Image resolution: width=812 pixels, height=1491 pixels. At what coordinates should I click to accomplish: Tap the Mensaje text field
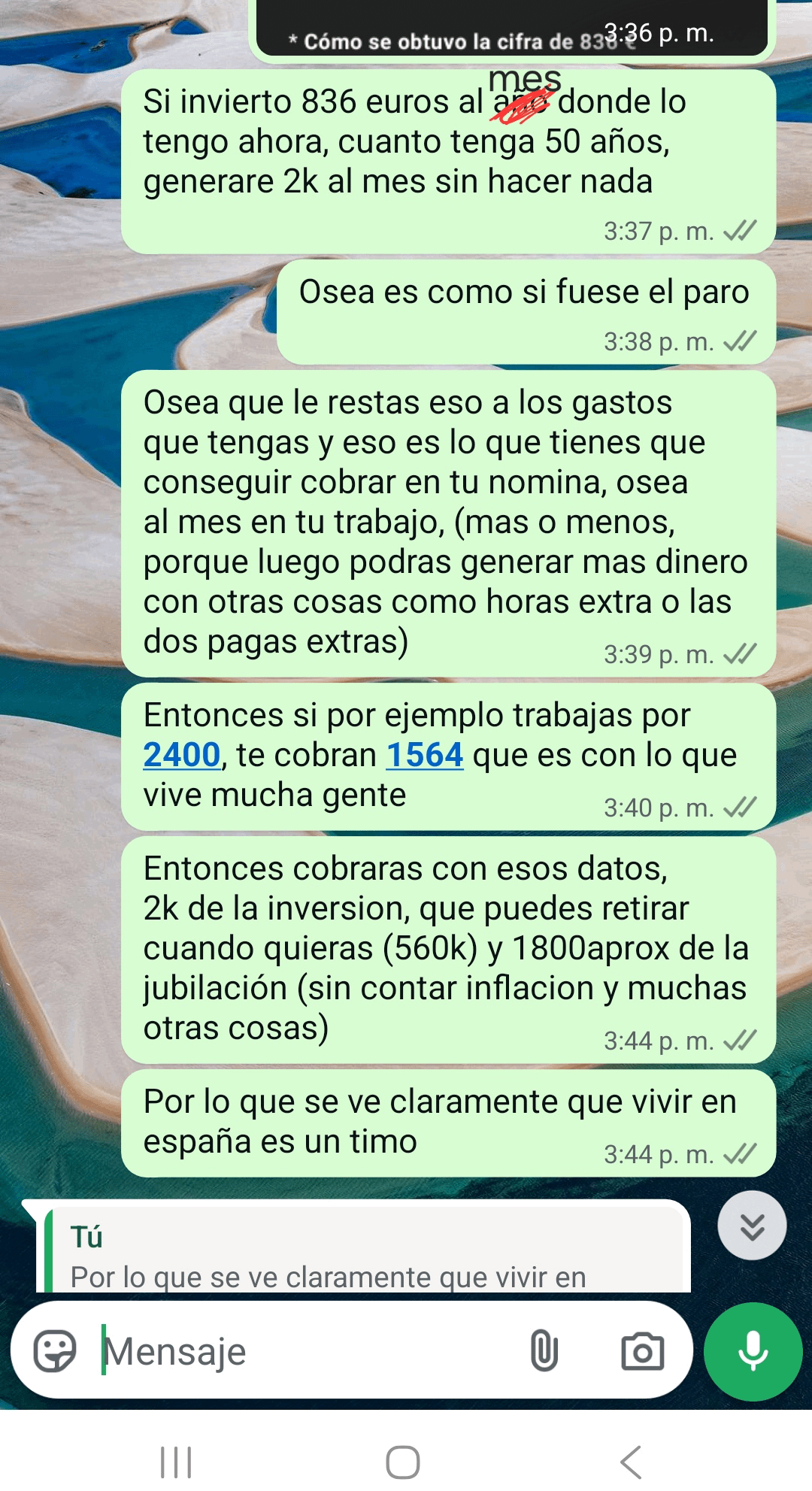[x=301, y=1351]
